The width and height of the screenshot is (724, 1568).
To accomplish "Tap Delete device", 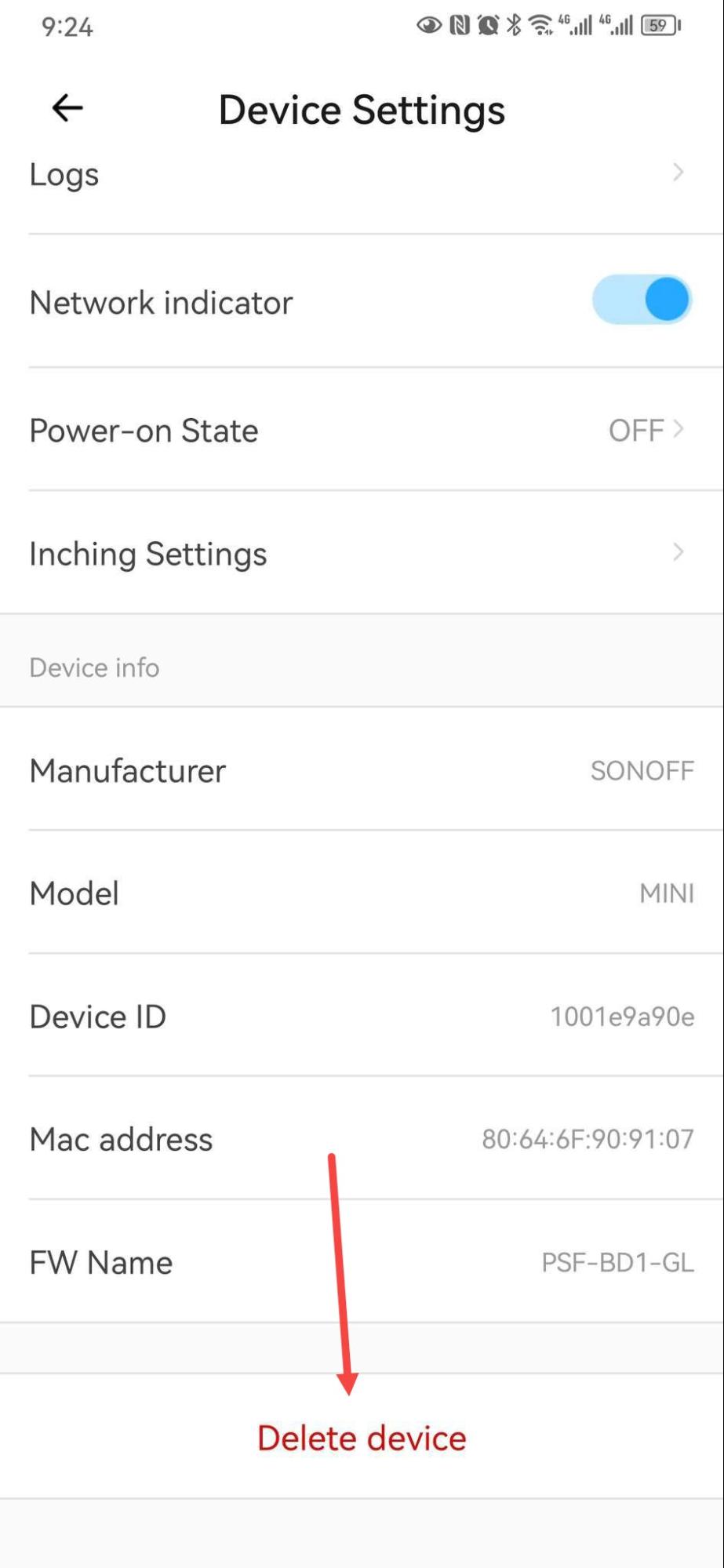I will (x=362, y=1438).
